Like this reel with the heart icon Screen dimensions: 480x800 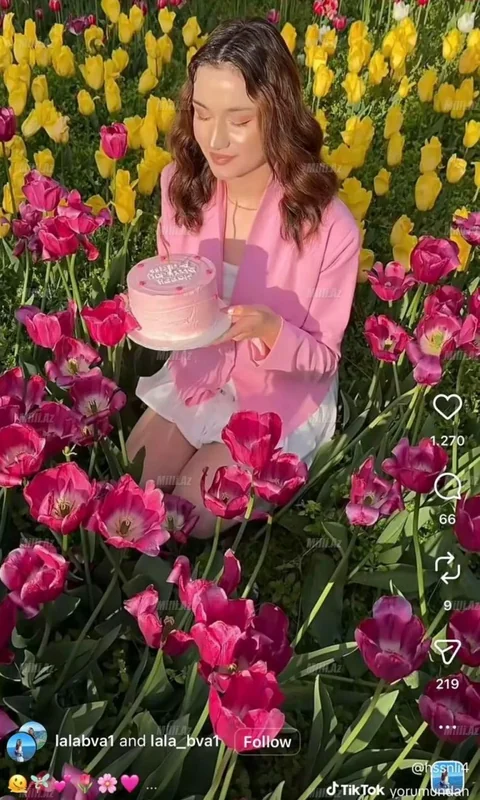[447, 407]
